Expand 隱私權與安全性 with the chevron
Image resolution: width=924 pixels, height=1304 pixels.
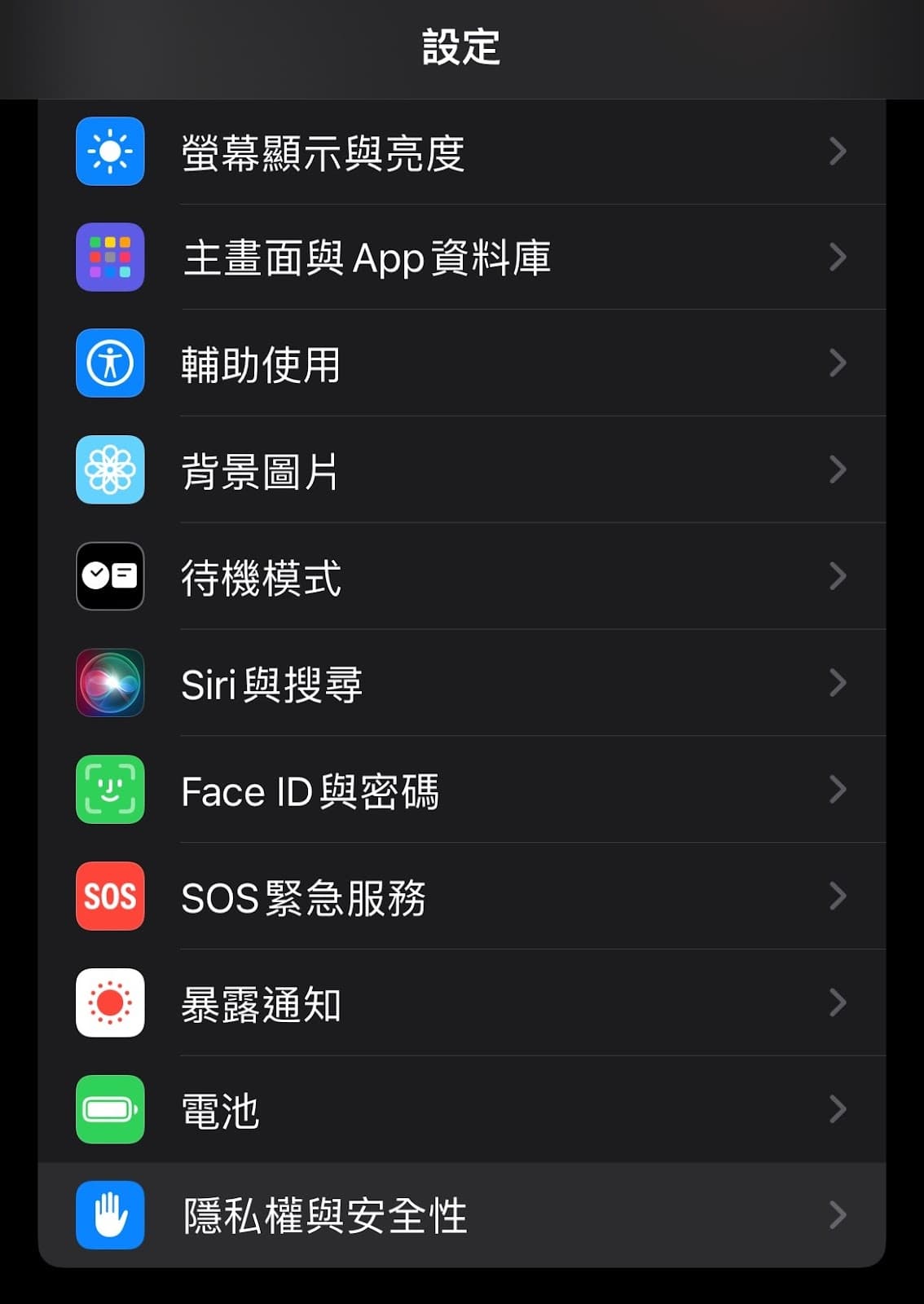pyautogui.click(x=839, y=1217)
